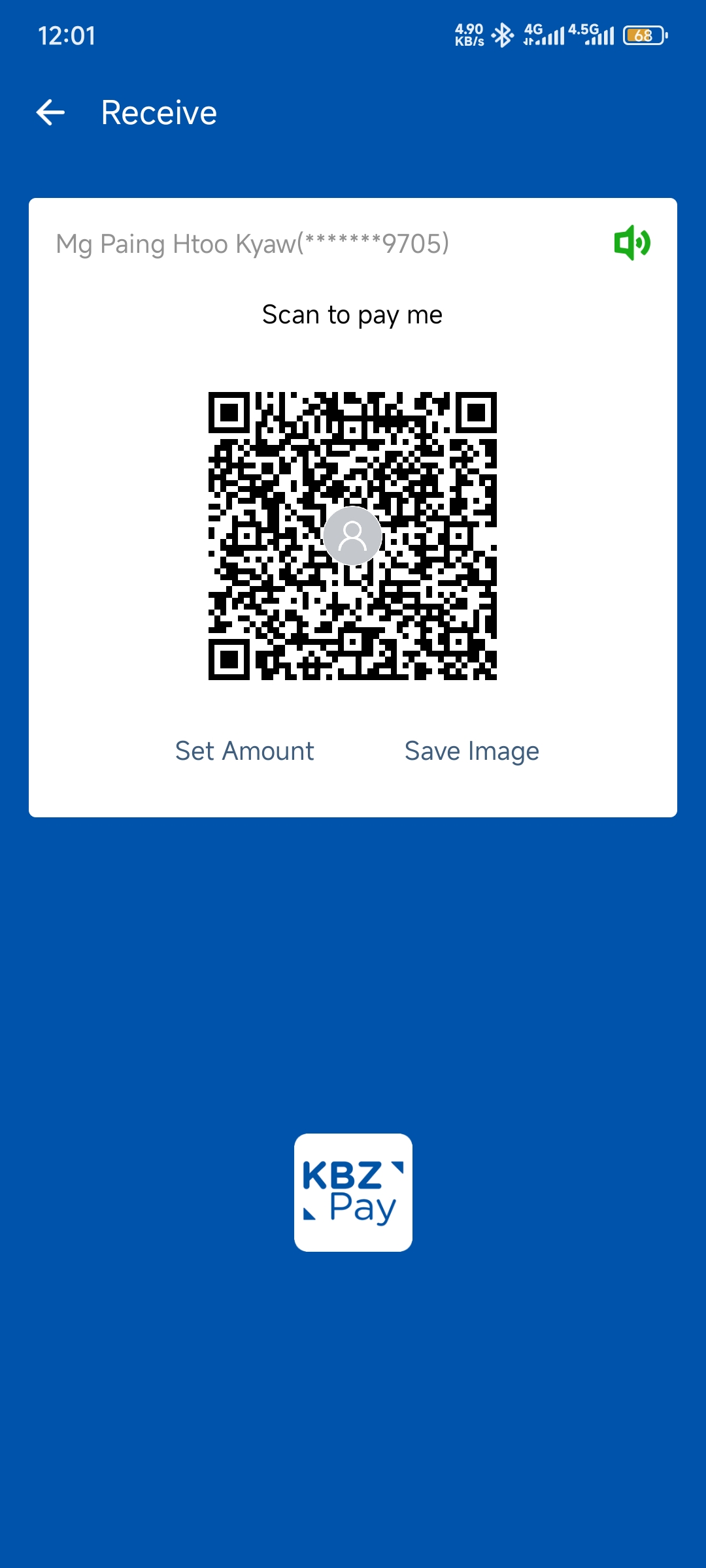Tap Set Amount for the QR code
Screen dimensions: 706x1568
tap(244, 751)
